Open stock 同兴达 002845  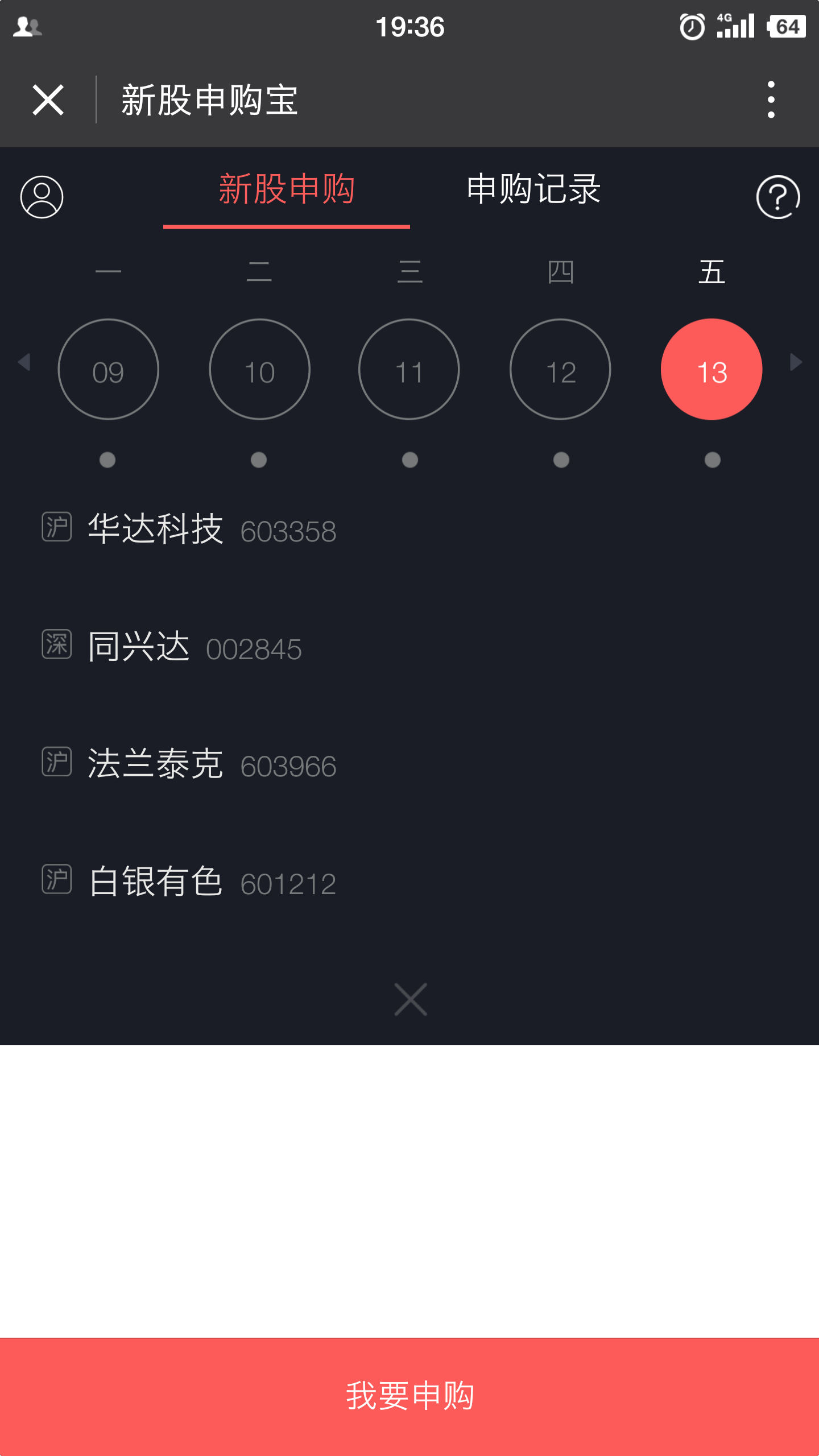(x=195, y=647)
